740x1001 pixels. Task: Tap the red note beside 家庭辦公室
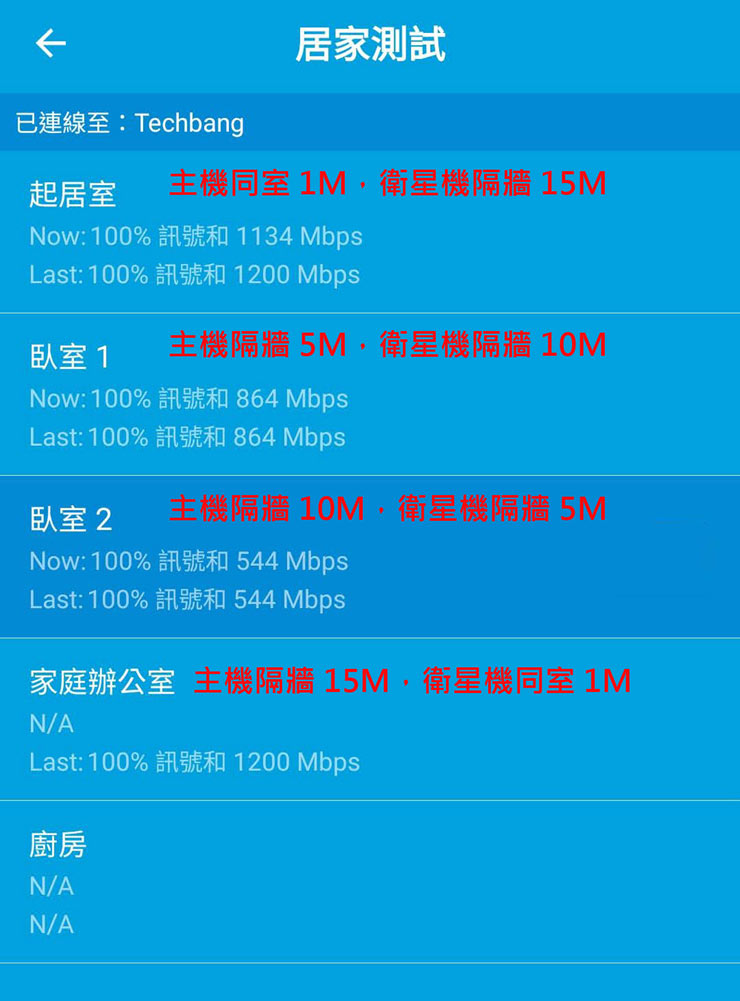pyautogui.click(x=420, y=680)
